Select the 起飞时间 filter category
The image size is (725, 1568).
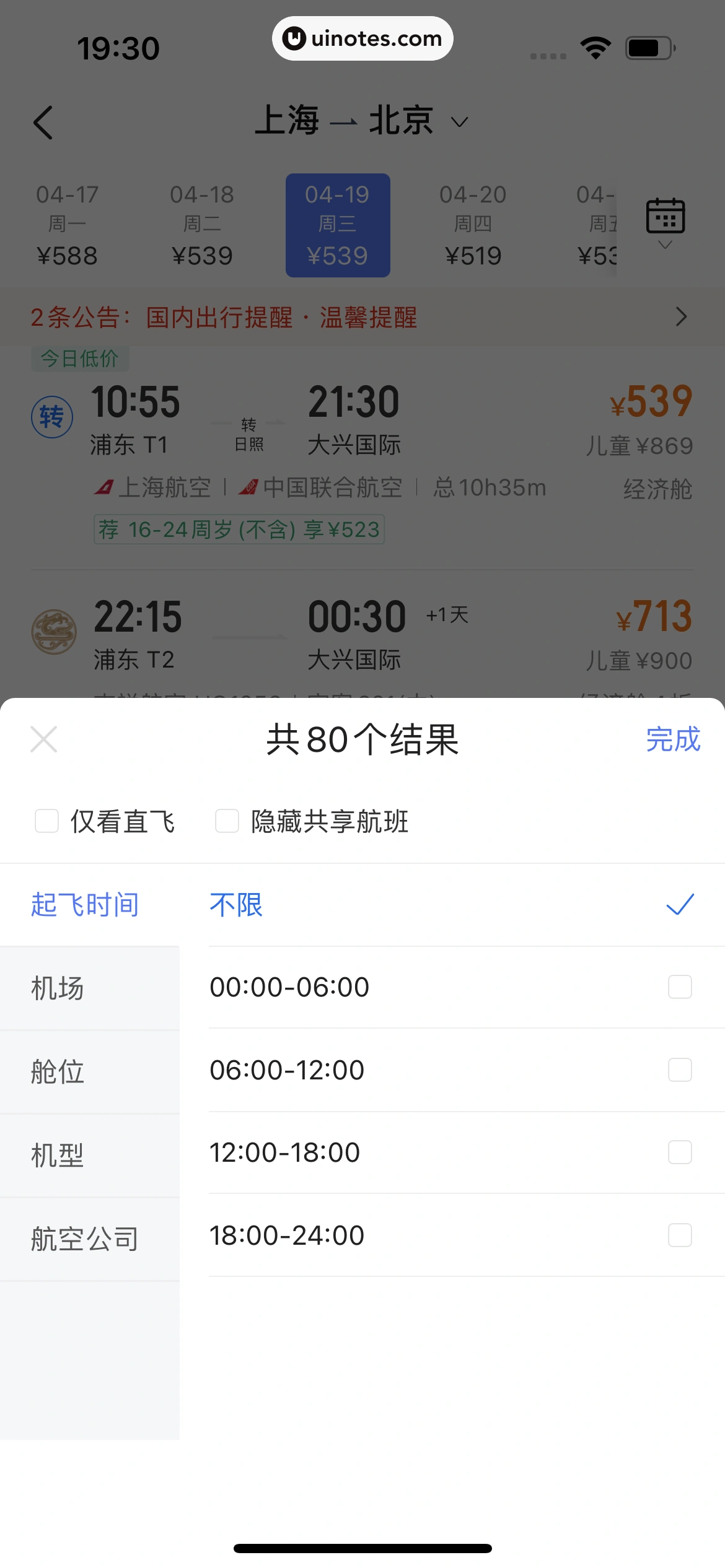tap(86, 905)
